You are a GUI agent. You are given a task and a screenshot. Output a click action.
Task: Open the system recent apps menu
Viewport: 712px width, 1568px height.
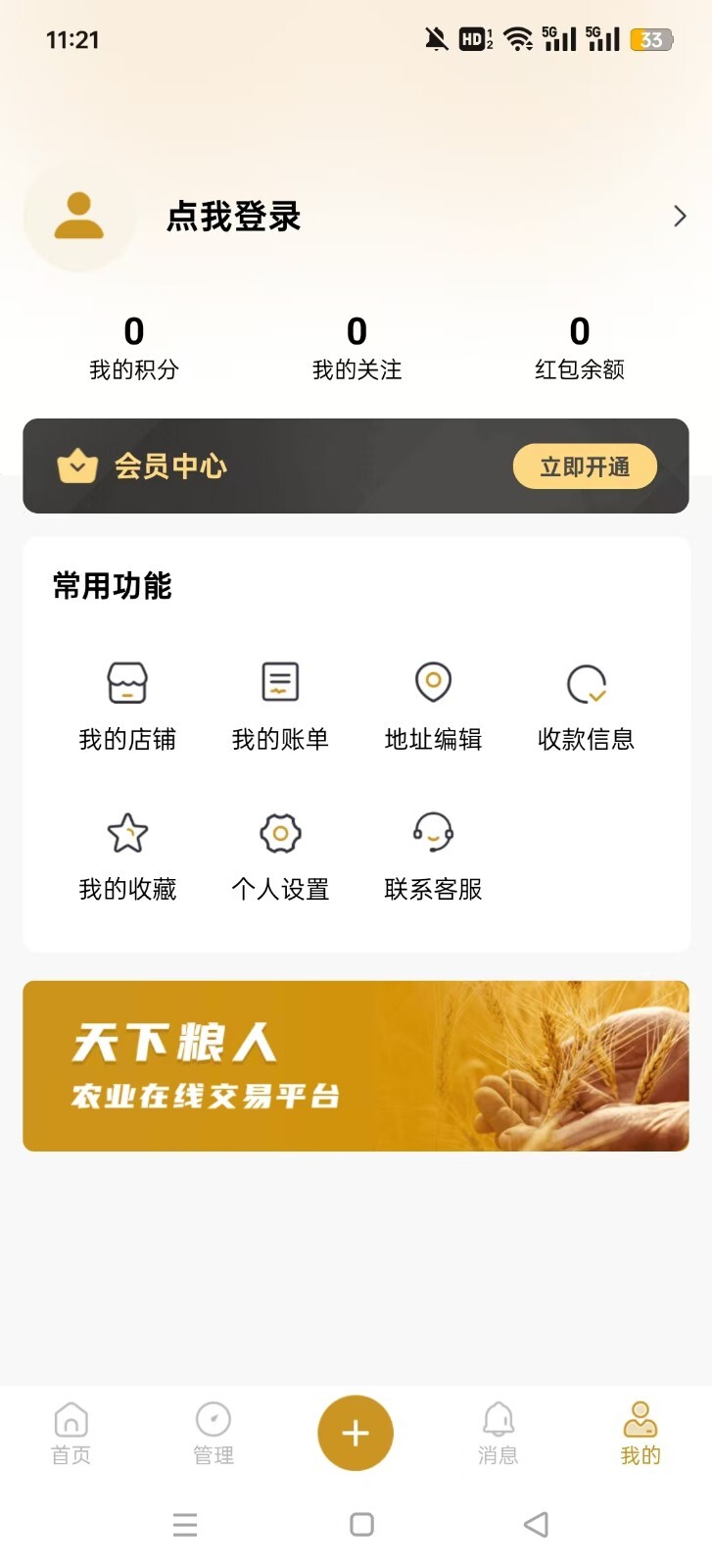[x=185, y=1524]
